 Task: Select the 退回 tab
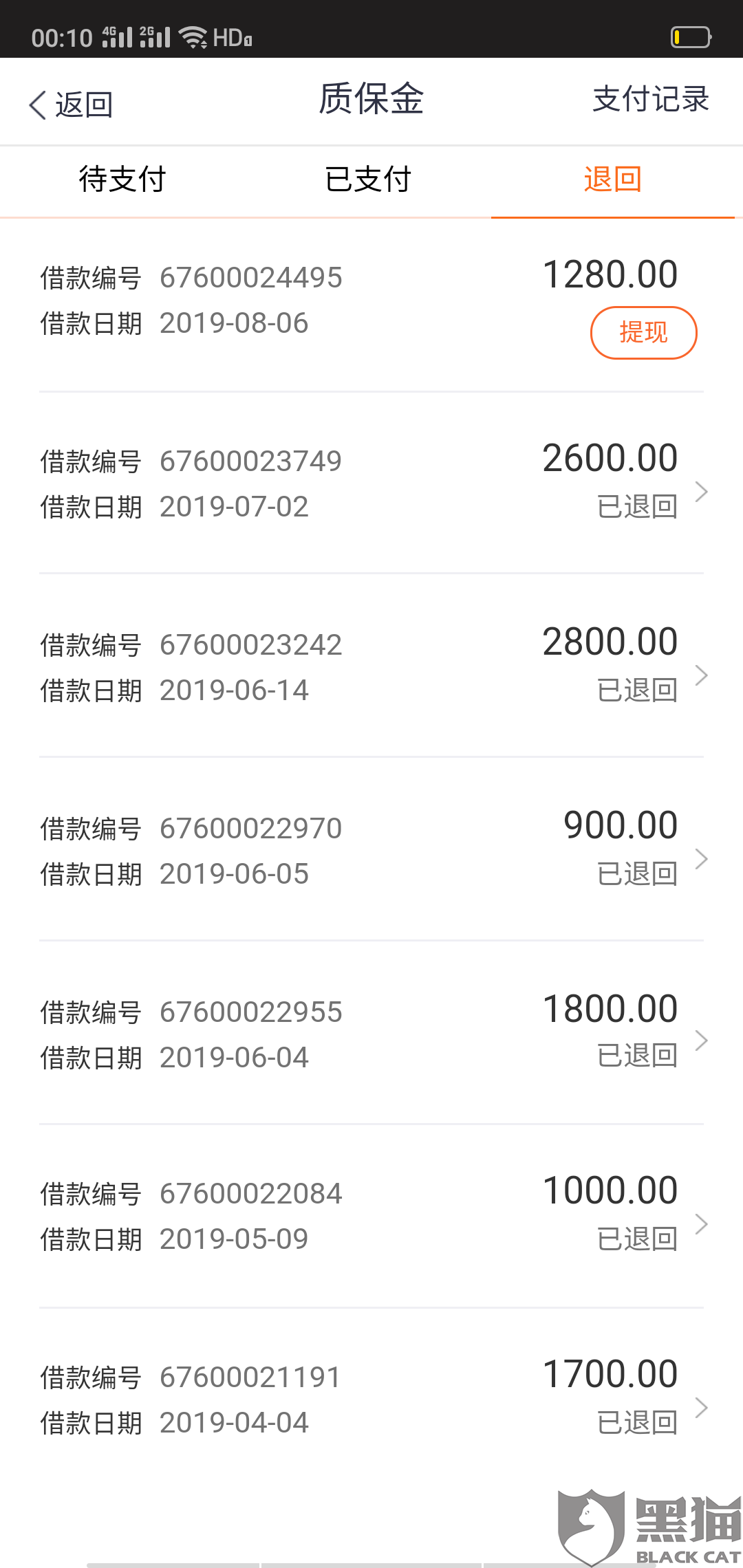612,179
